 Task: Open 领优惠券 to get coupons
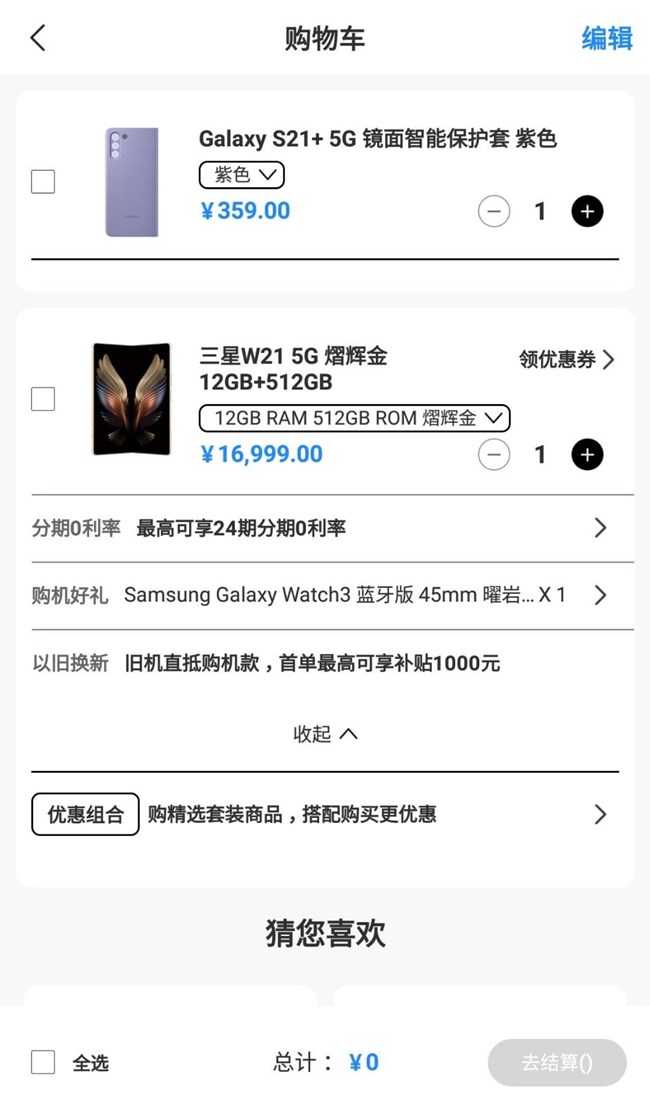click(x=566, y=359)
